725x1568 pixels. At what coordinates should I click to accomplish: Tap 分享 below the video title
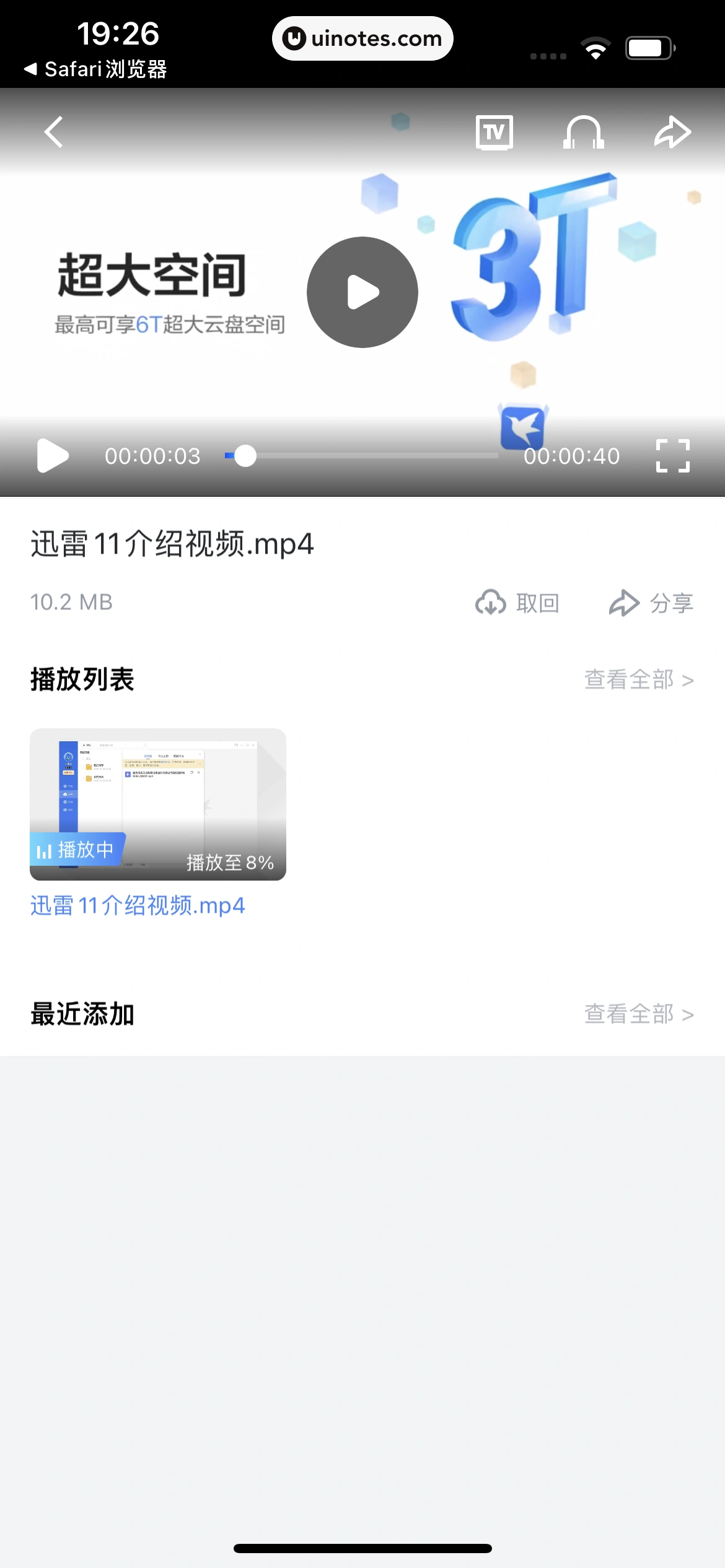tap(651, 603)
